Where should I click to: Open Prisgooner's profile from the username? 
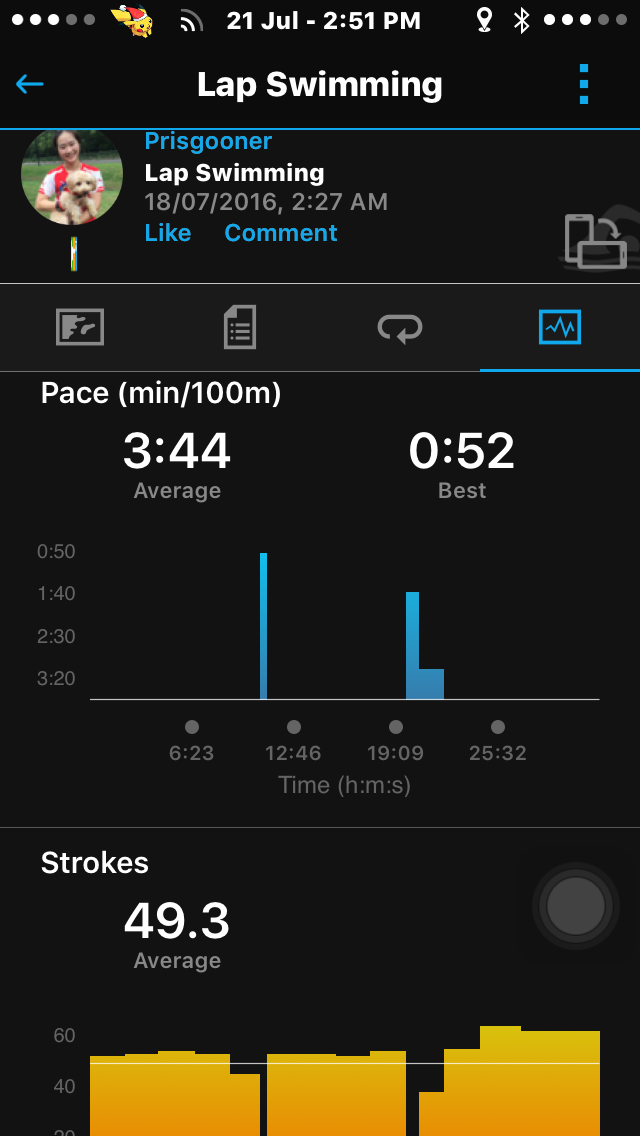(x=208, y=141)
